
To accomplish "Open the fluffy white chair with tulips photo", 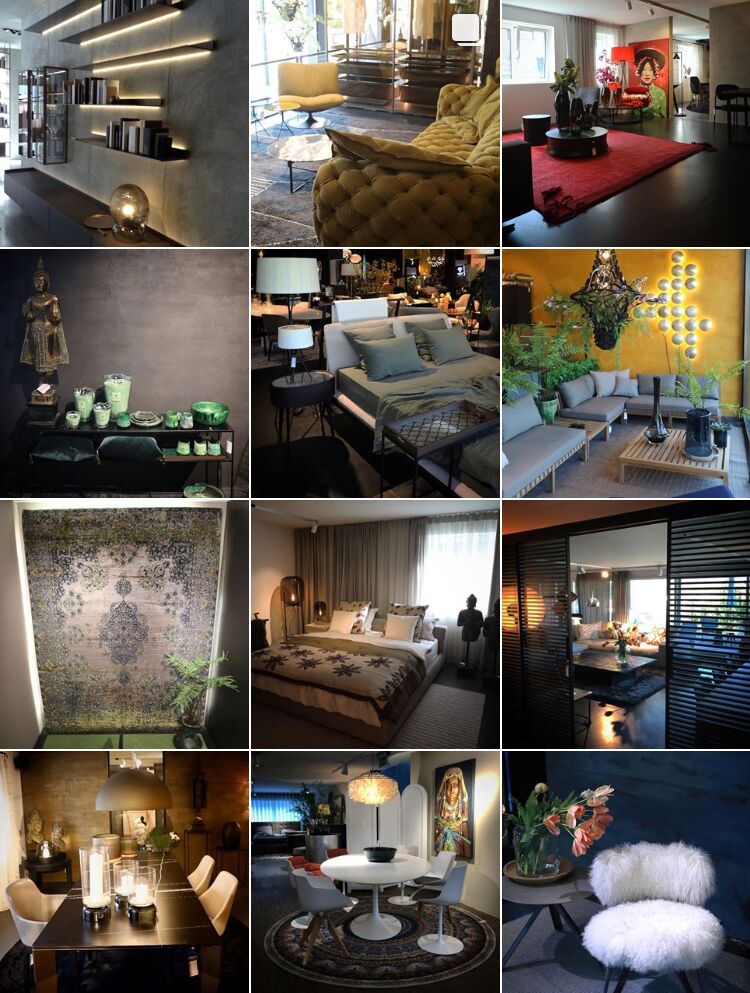I will (x=626, y=872).
